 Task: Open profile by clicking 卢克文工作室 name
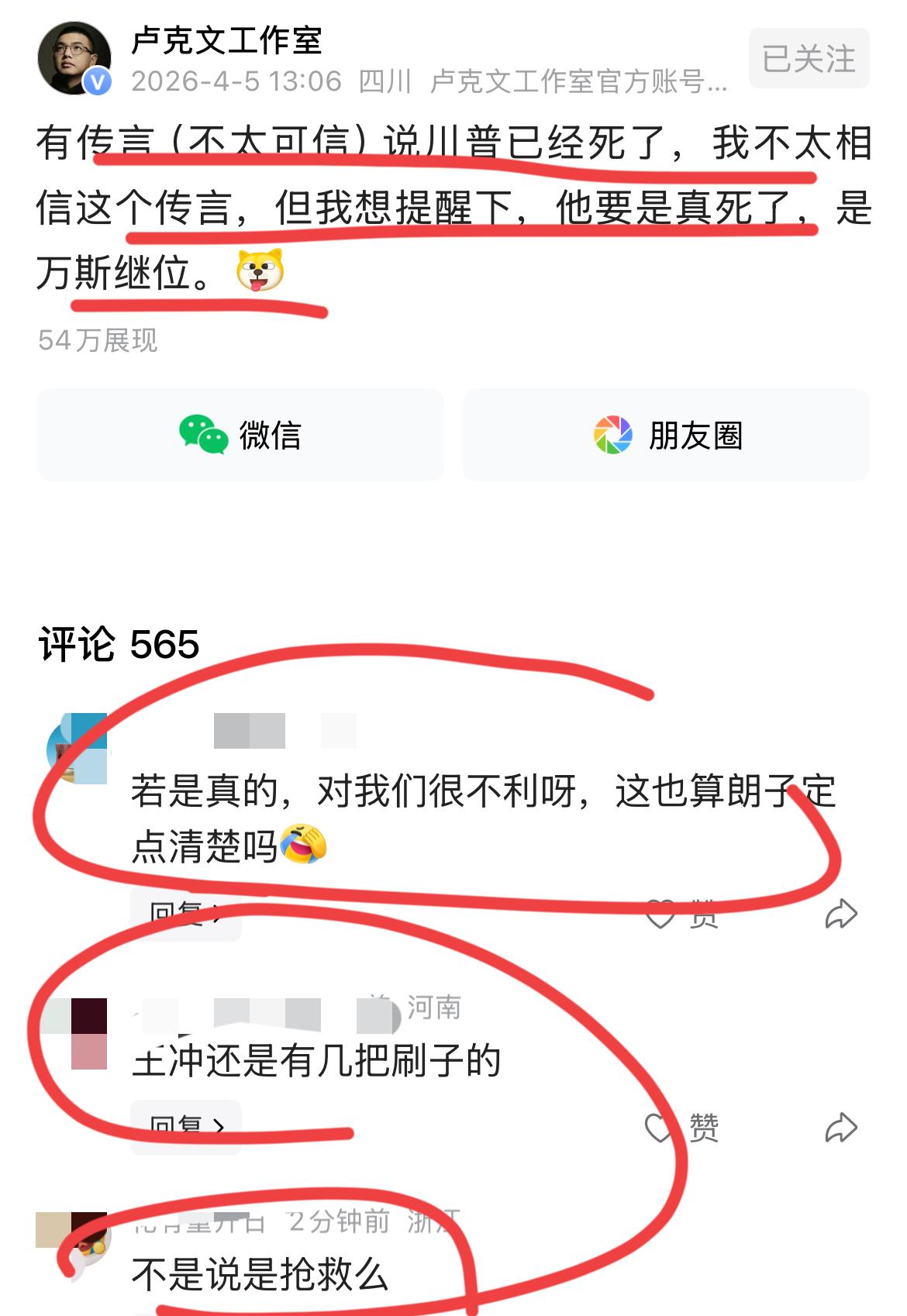pyautogui.click(x=229, y=44)
